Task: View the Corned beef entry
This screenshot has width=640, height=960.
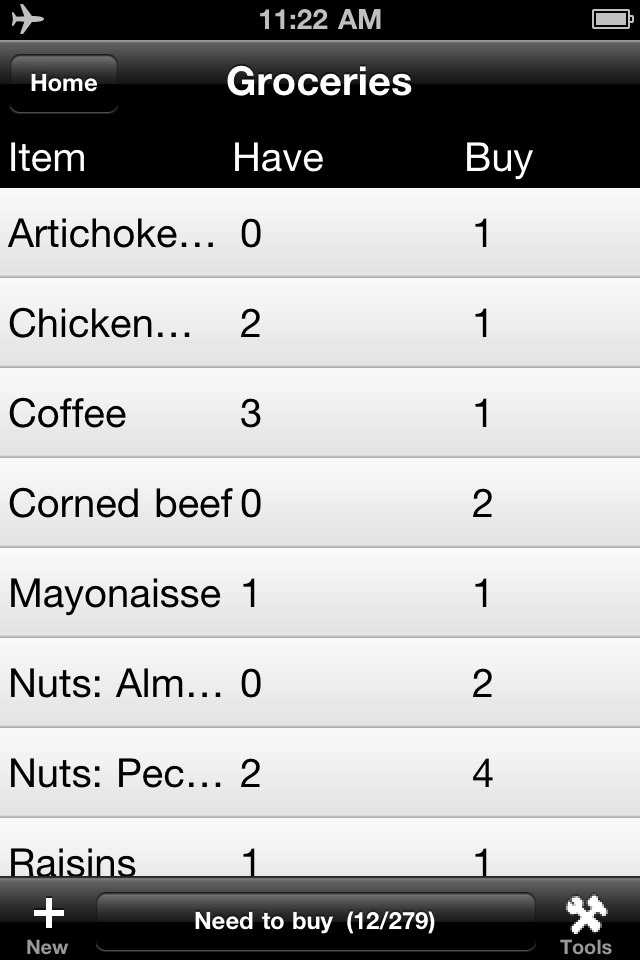Action: click(x=320, y=503)
